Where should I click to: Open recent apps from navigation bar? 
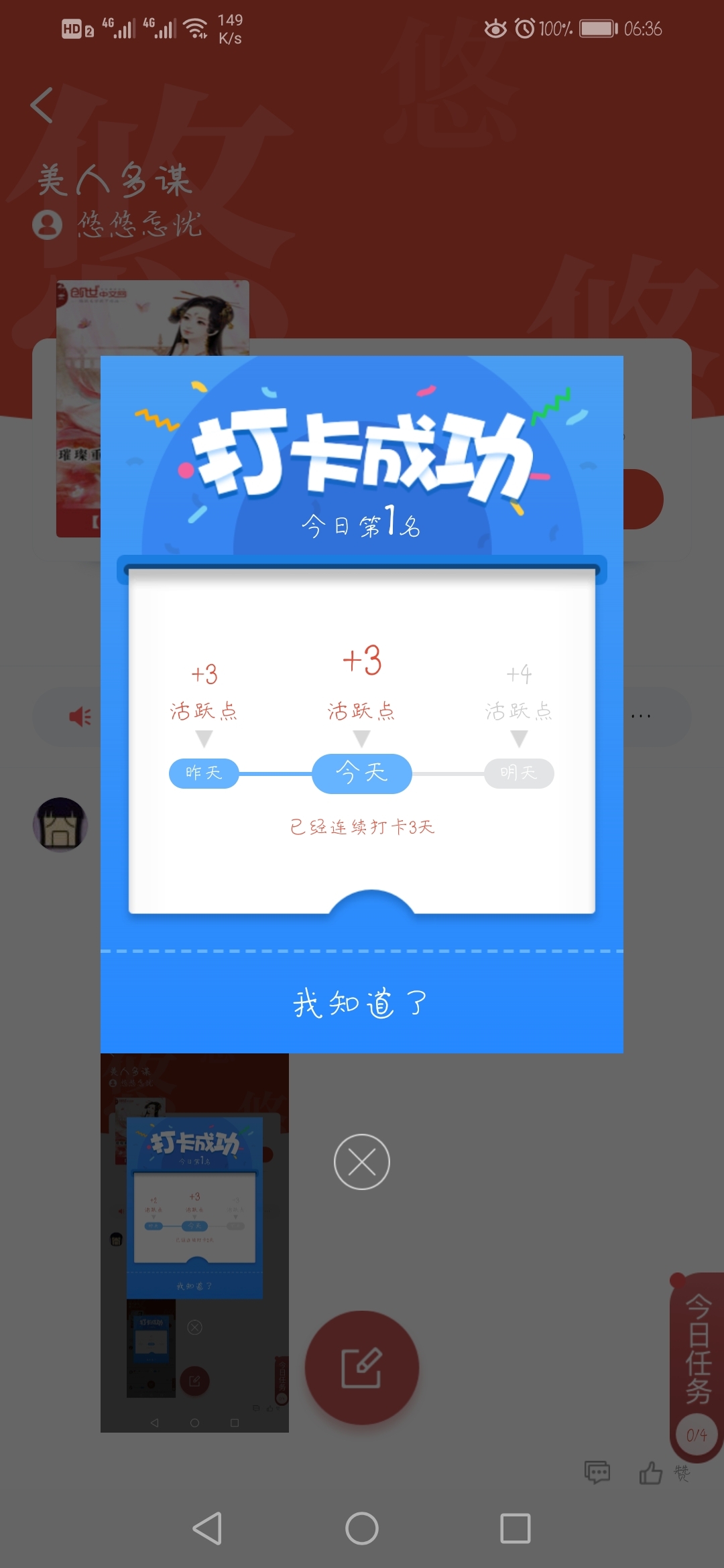[516, 1528]
